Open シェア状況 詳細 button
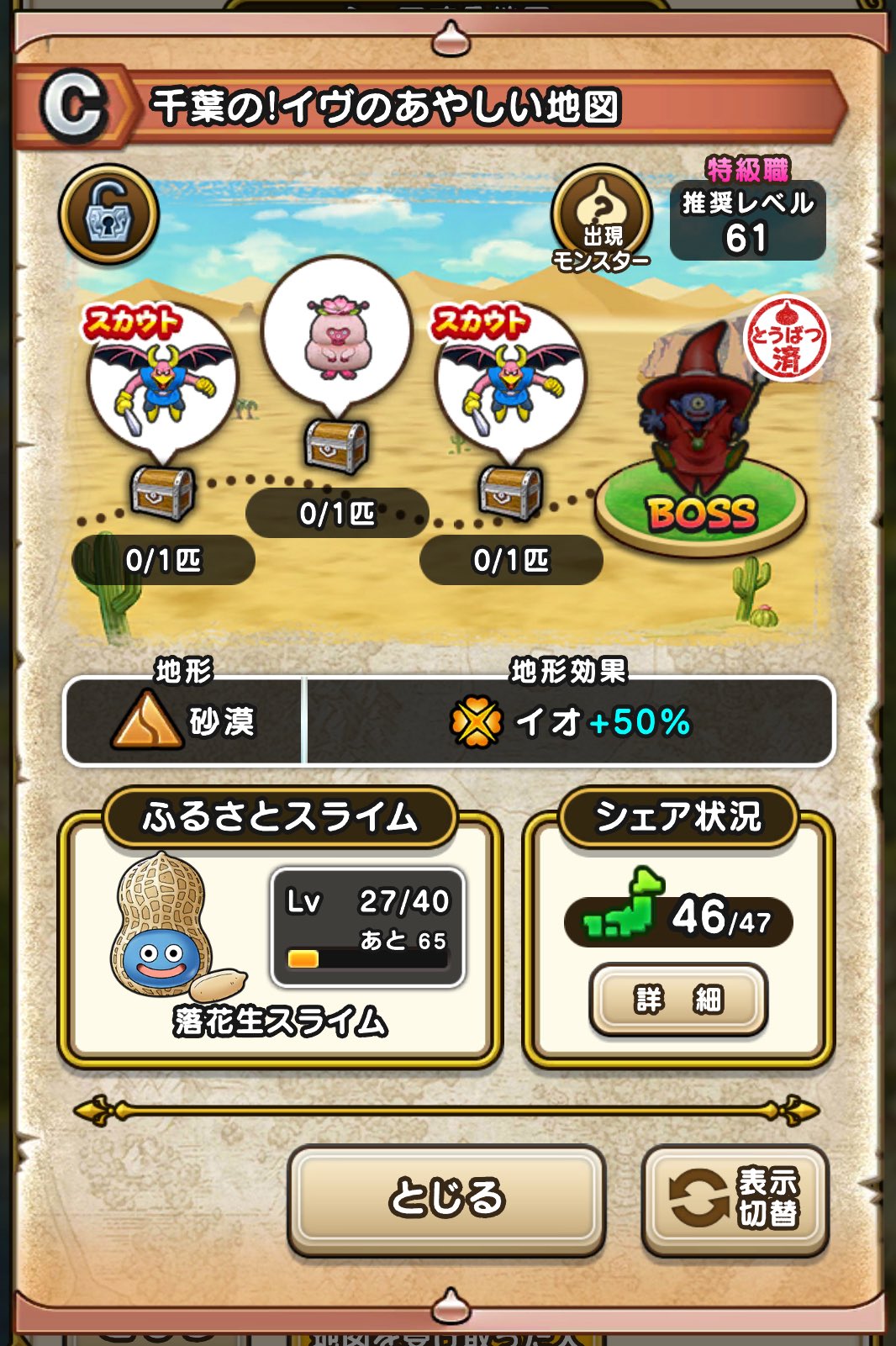 [x=678, y=1000]
